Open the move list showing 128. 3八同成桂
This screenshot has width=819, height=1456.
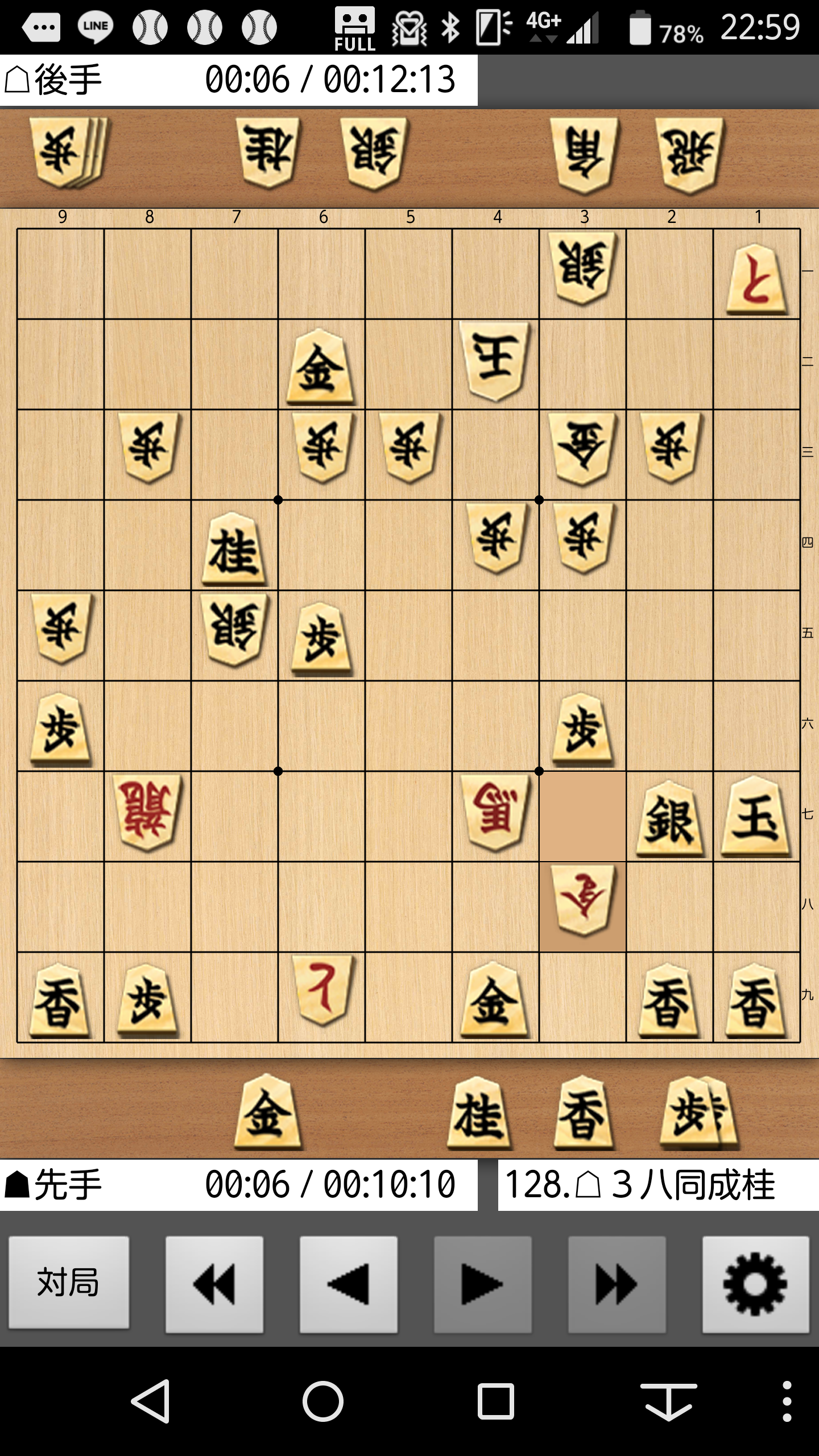click(657, 1185)
